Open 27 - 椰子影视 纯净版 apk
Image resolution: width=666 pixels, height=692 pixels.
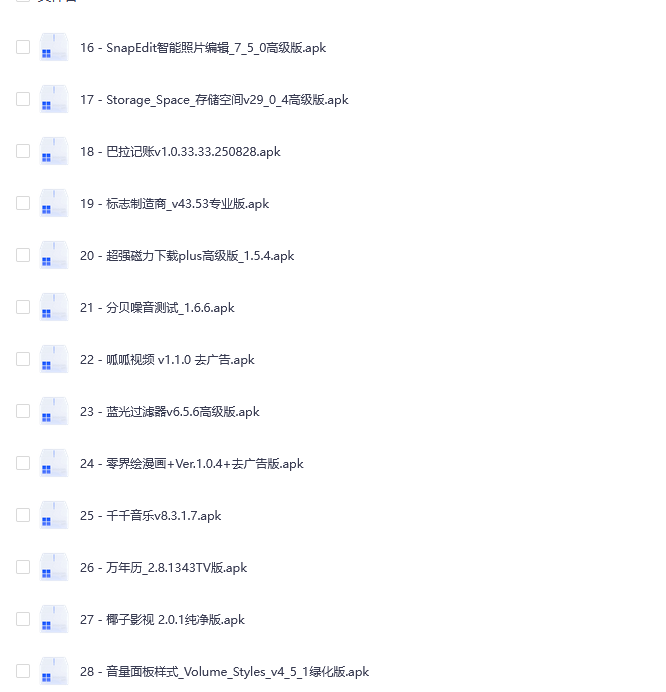point(162,620)
